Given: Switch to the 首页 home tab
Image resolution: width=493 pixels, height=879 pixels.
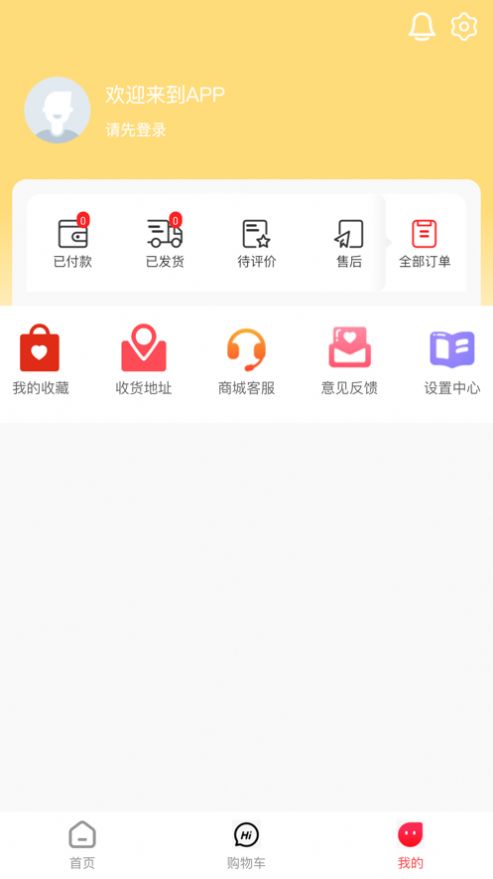Looking at the screenshot, I should pos(82,845).
